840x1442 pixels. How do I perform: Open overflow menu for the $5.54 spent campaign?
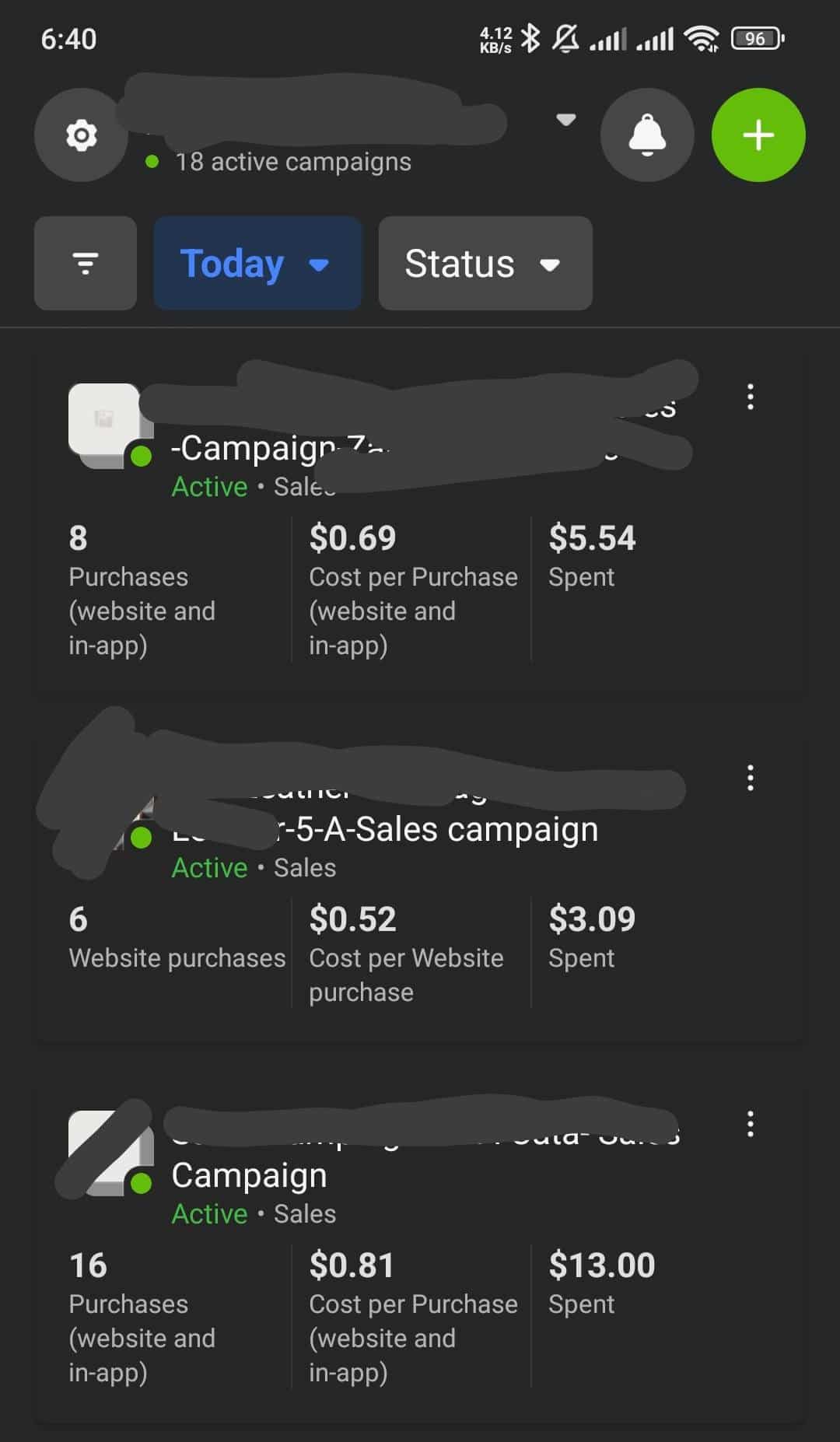click(750, 397)
